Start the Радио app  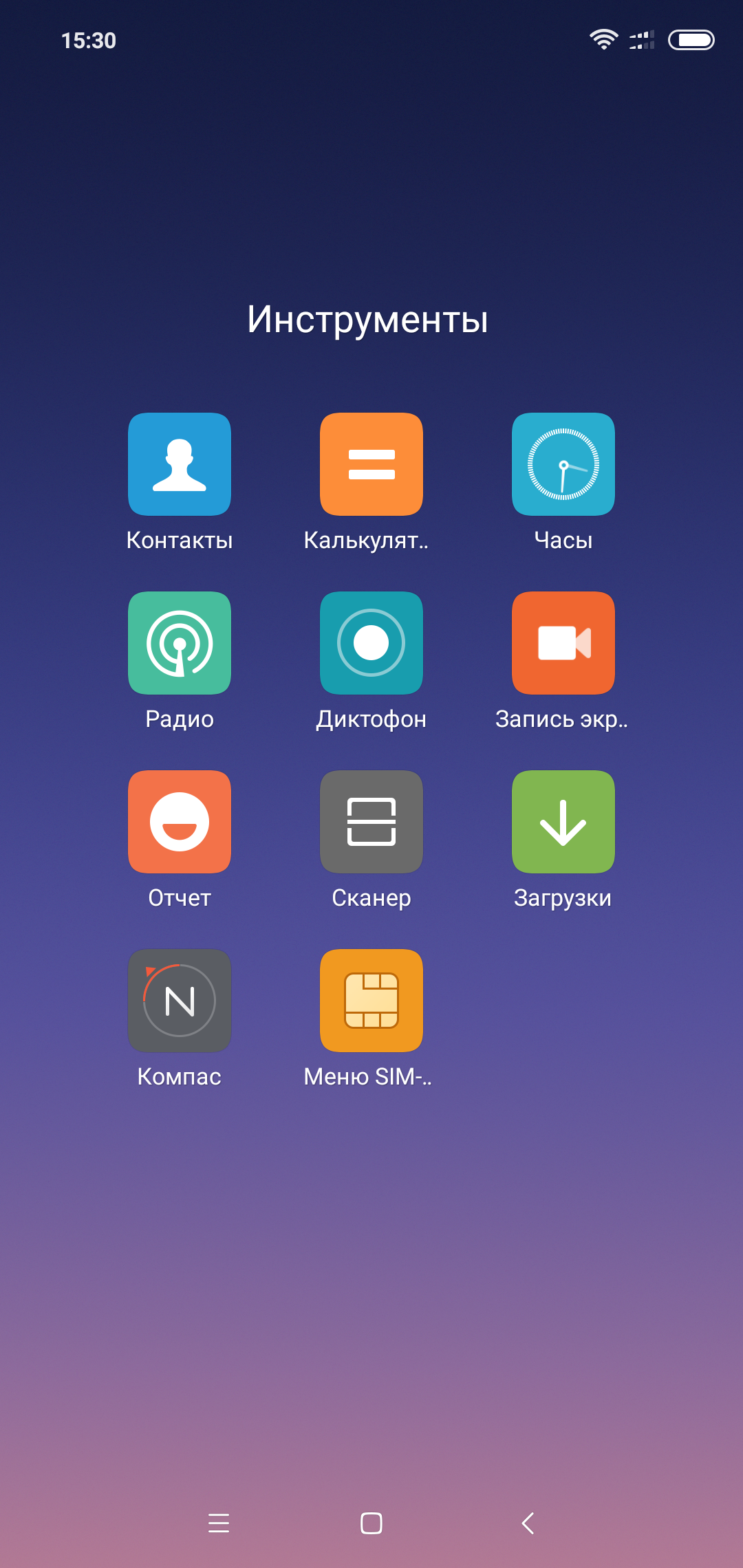click(180, 643)
